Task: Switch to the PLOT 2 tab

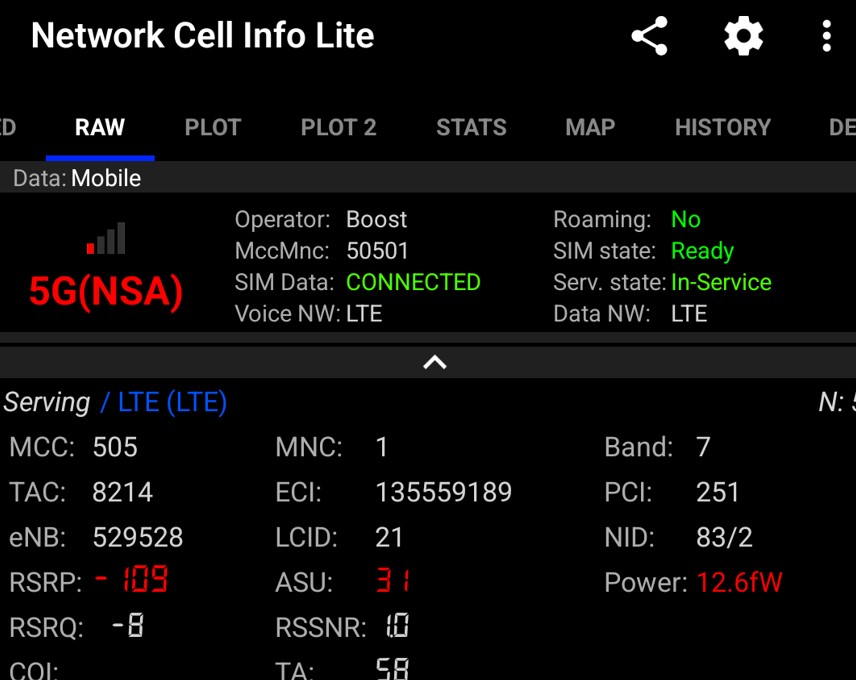Action: tap(339, 127)
